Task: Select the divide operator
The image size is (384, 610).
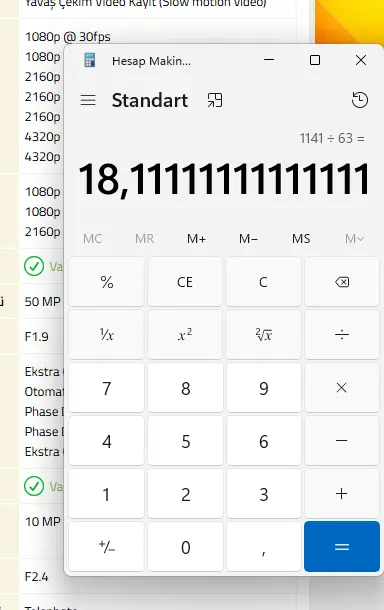Action: 342,335
